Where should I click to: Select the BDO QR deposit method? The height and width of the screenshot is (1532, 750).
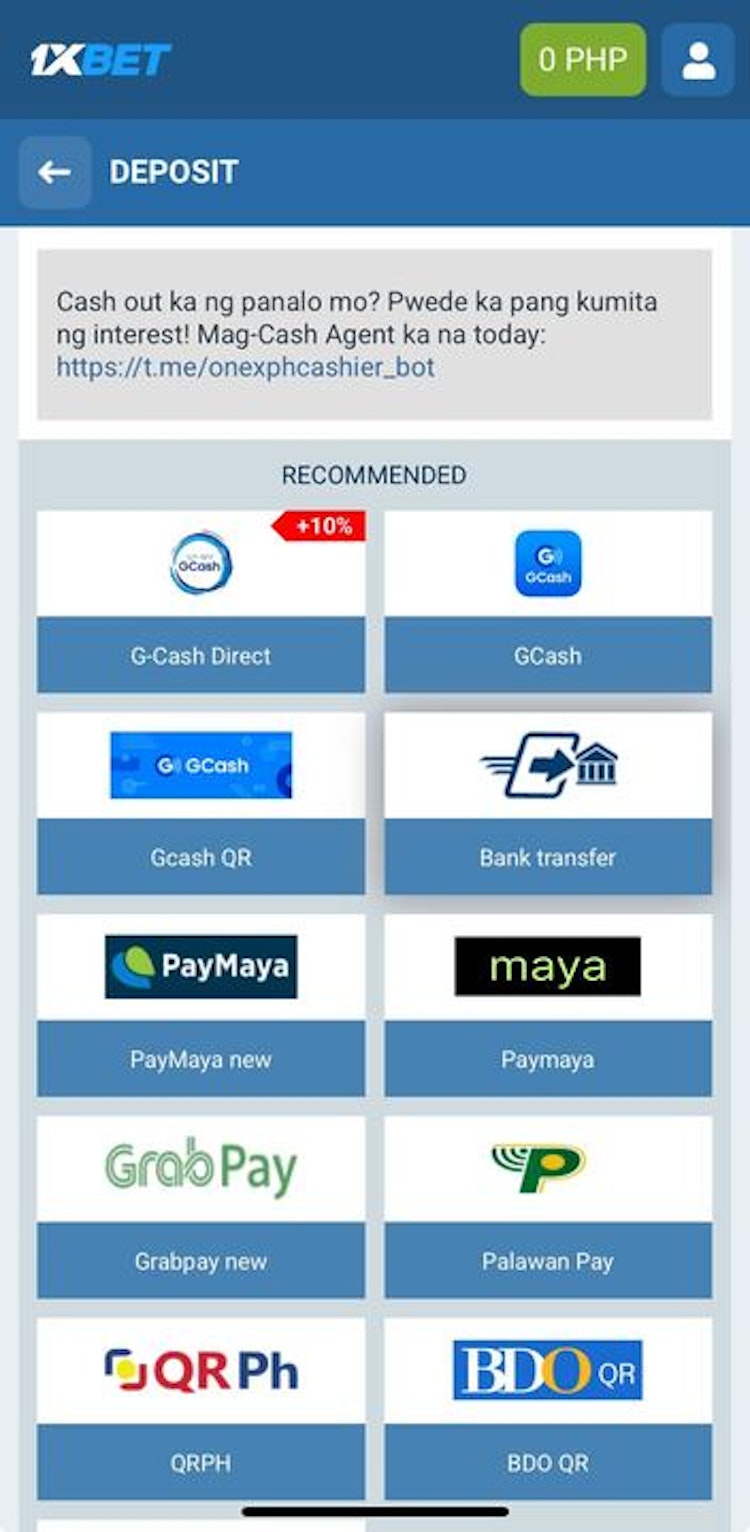click(548, 1371)
